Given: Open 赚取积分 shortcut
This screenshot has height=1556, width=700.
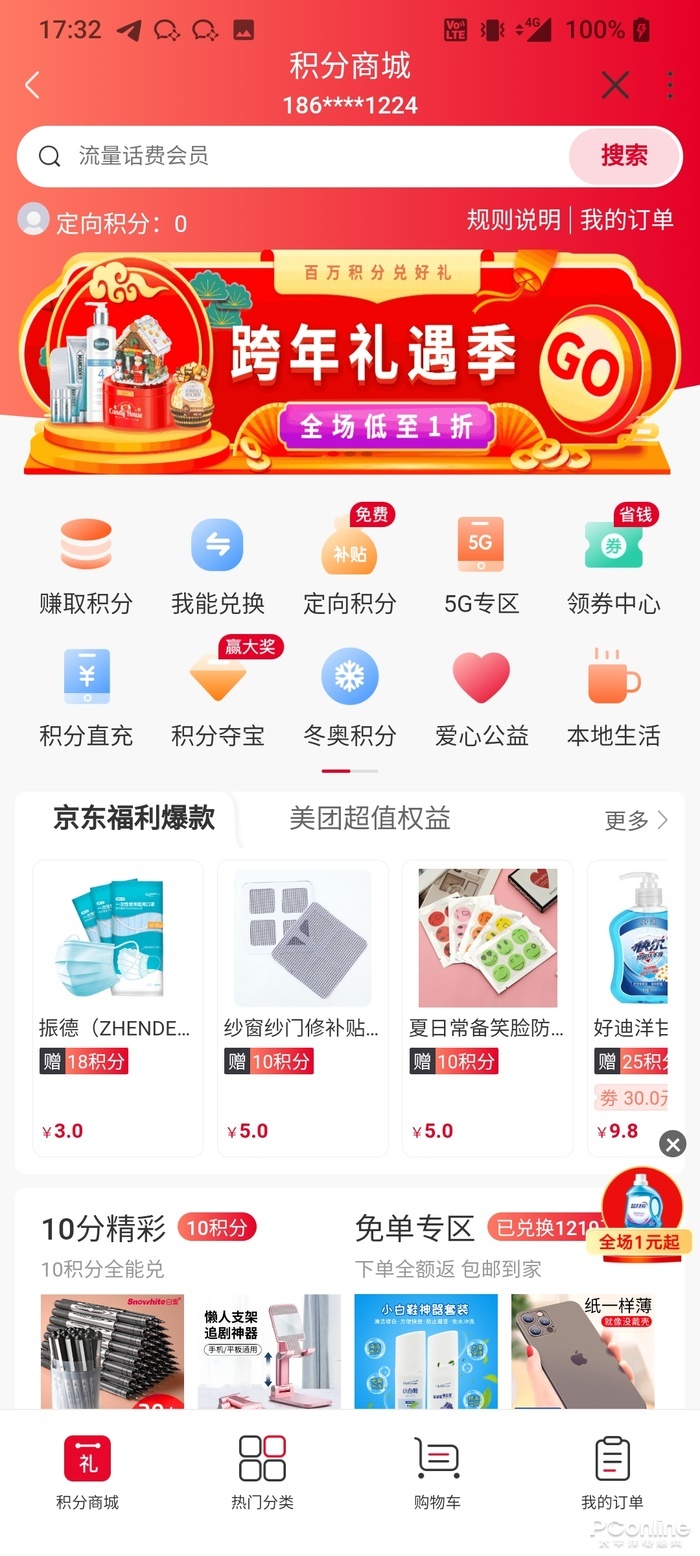Looking at the screenshot, I should tap(86, 565).
